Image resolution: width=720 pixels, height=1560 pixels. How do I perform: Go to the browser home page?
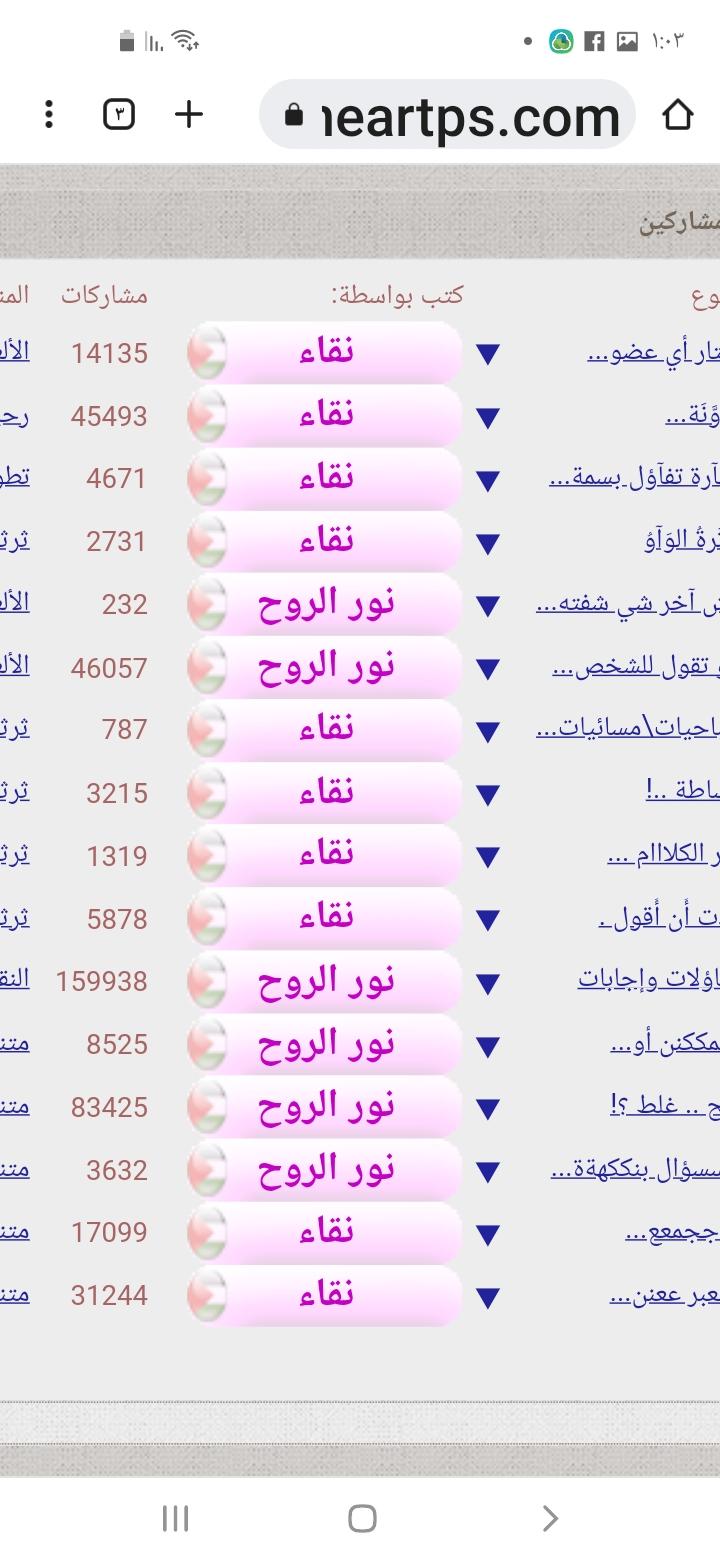click(678, 114)
